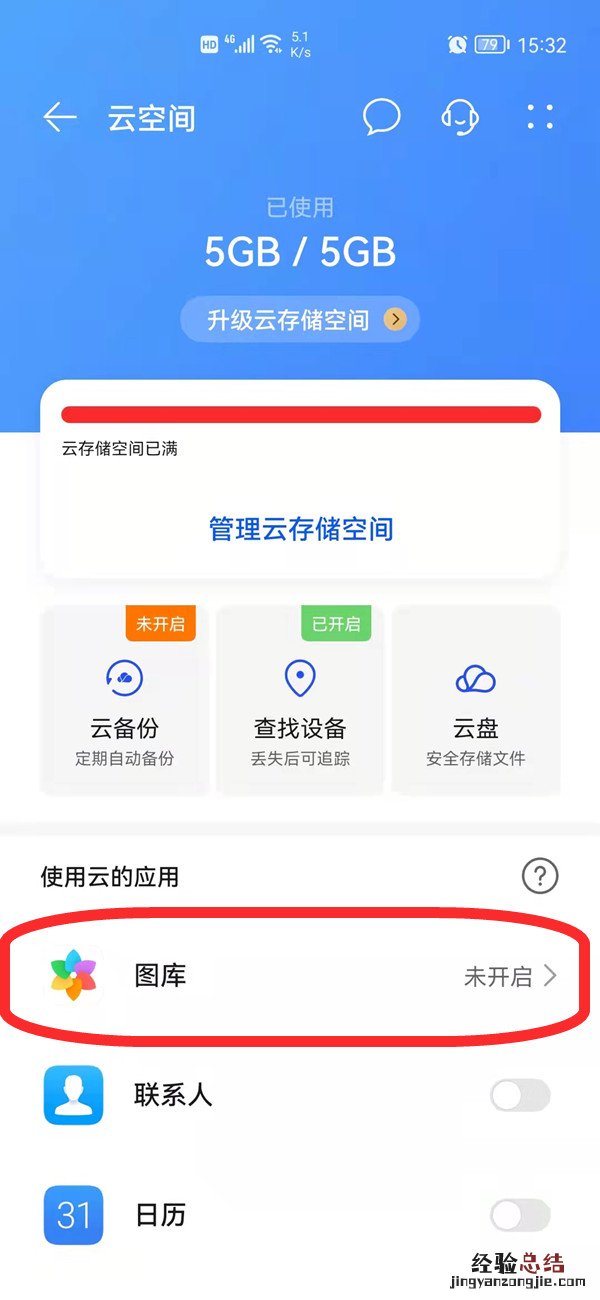This screenshot has height=1300, width=600.
Task: Open the messages bubble icon
Action: pos(381,118)
